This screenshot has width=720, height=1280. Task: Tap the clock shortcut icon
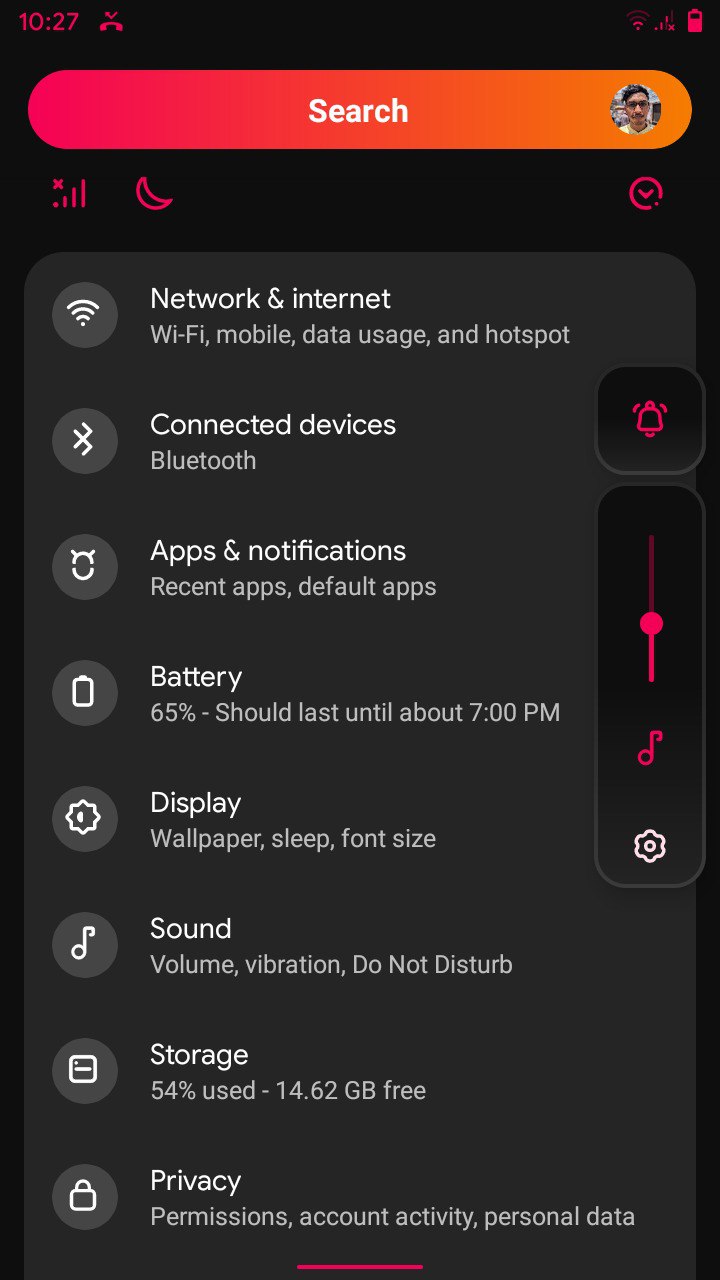(x=646, y=193)
